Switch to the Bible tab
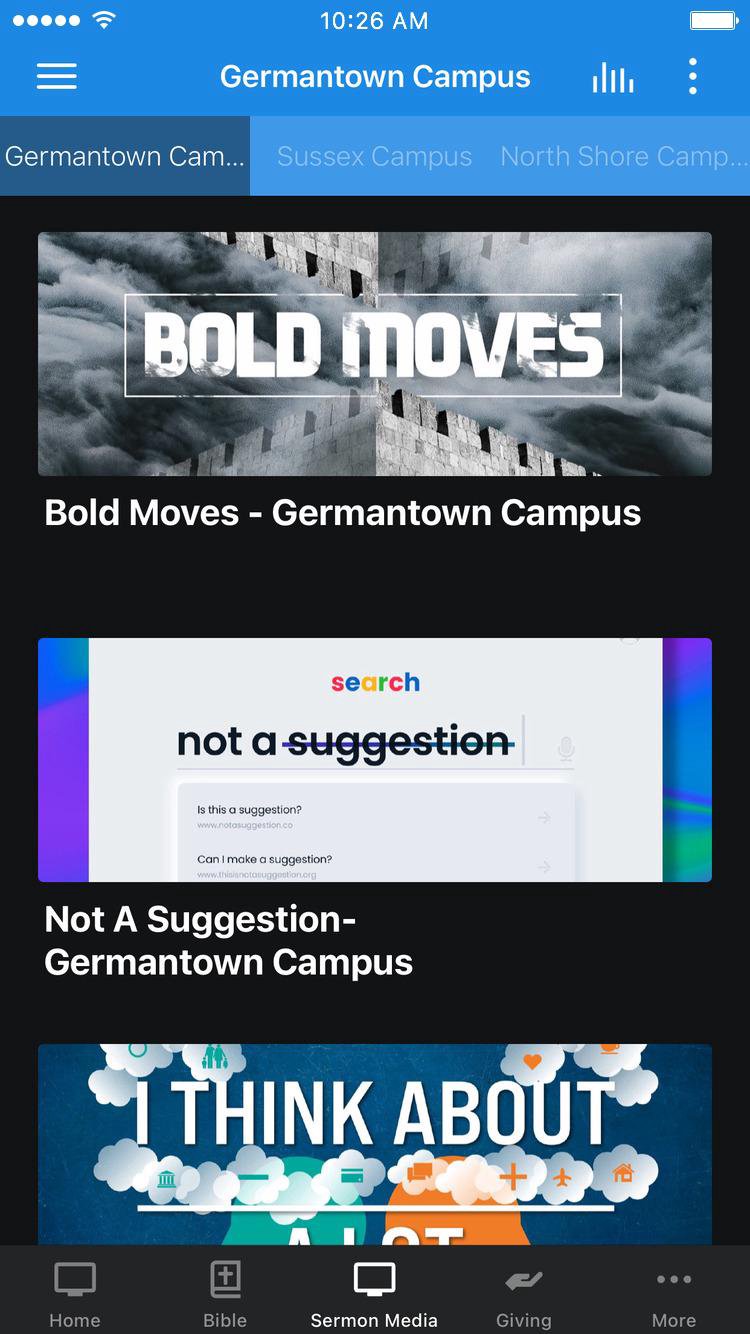 point(225,1294)
